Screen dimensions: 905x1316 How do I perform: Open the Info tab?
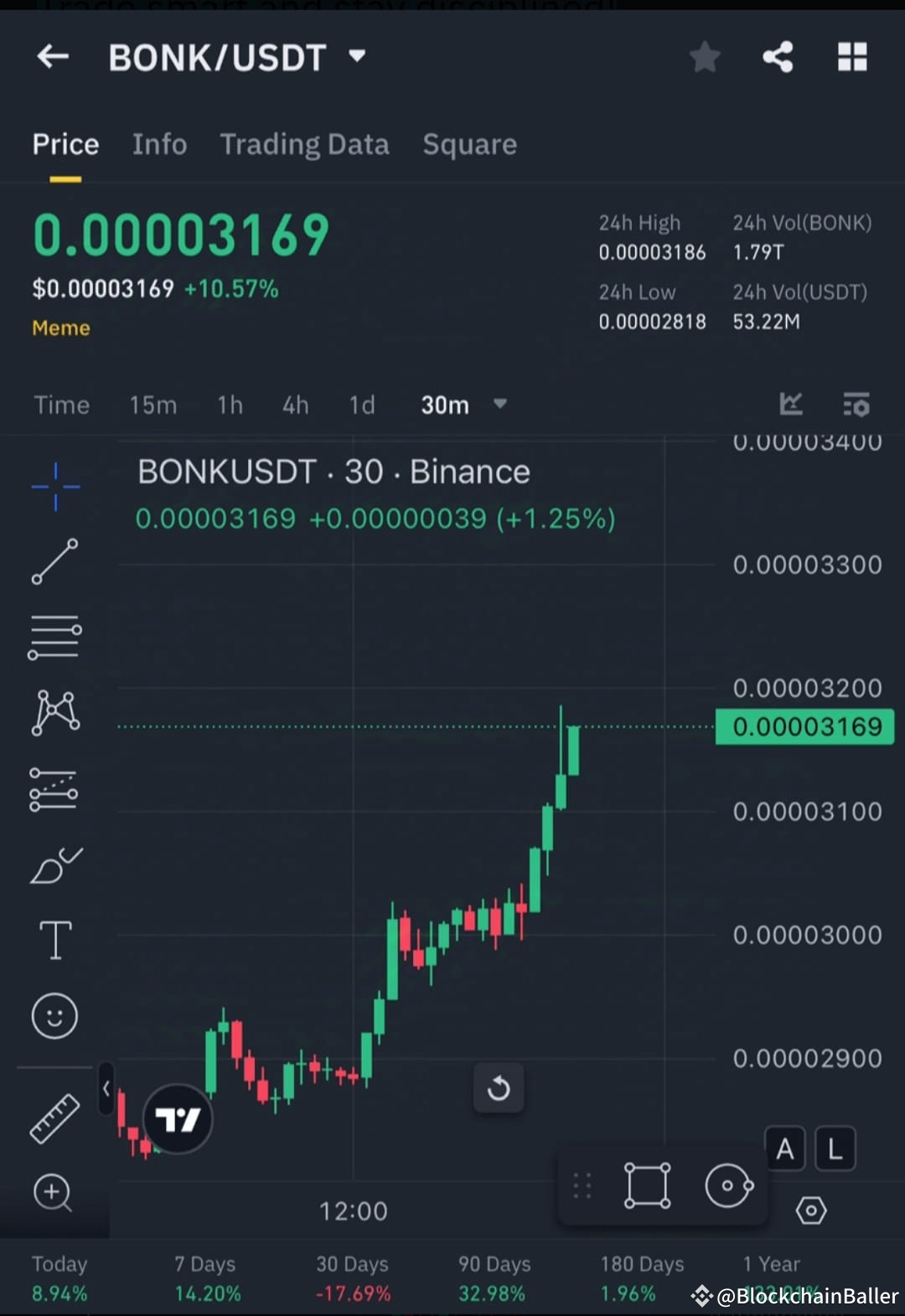[x=159, y=144]
